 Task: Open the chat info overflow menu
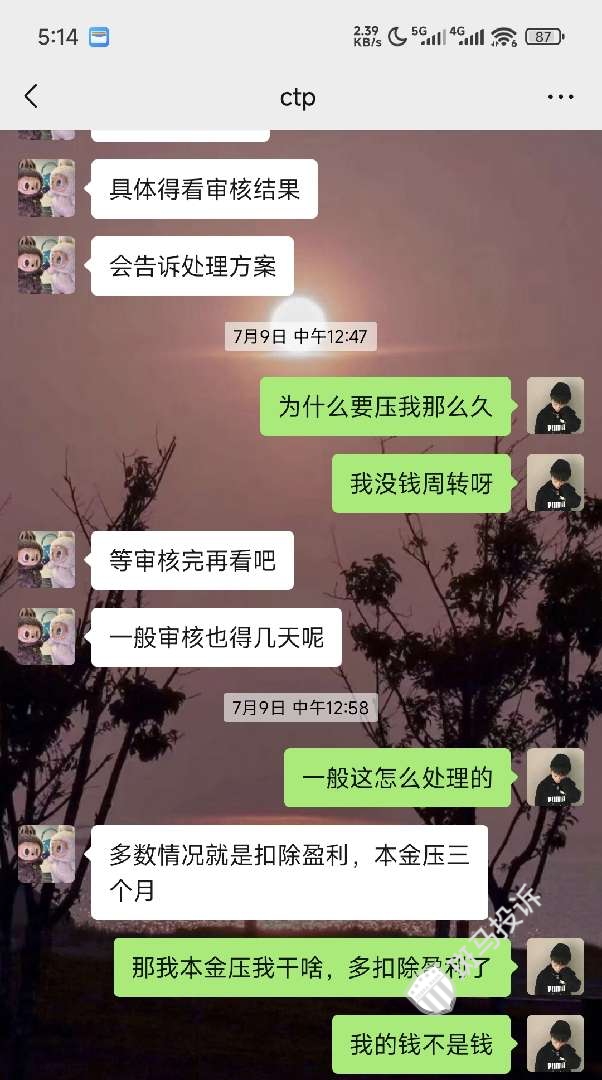[x=560, y=97]
